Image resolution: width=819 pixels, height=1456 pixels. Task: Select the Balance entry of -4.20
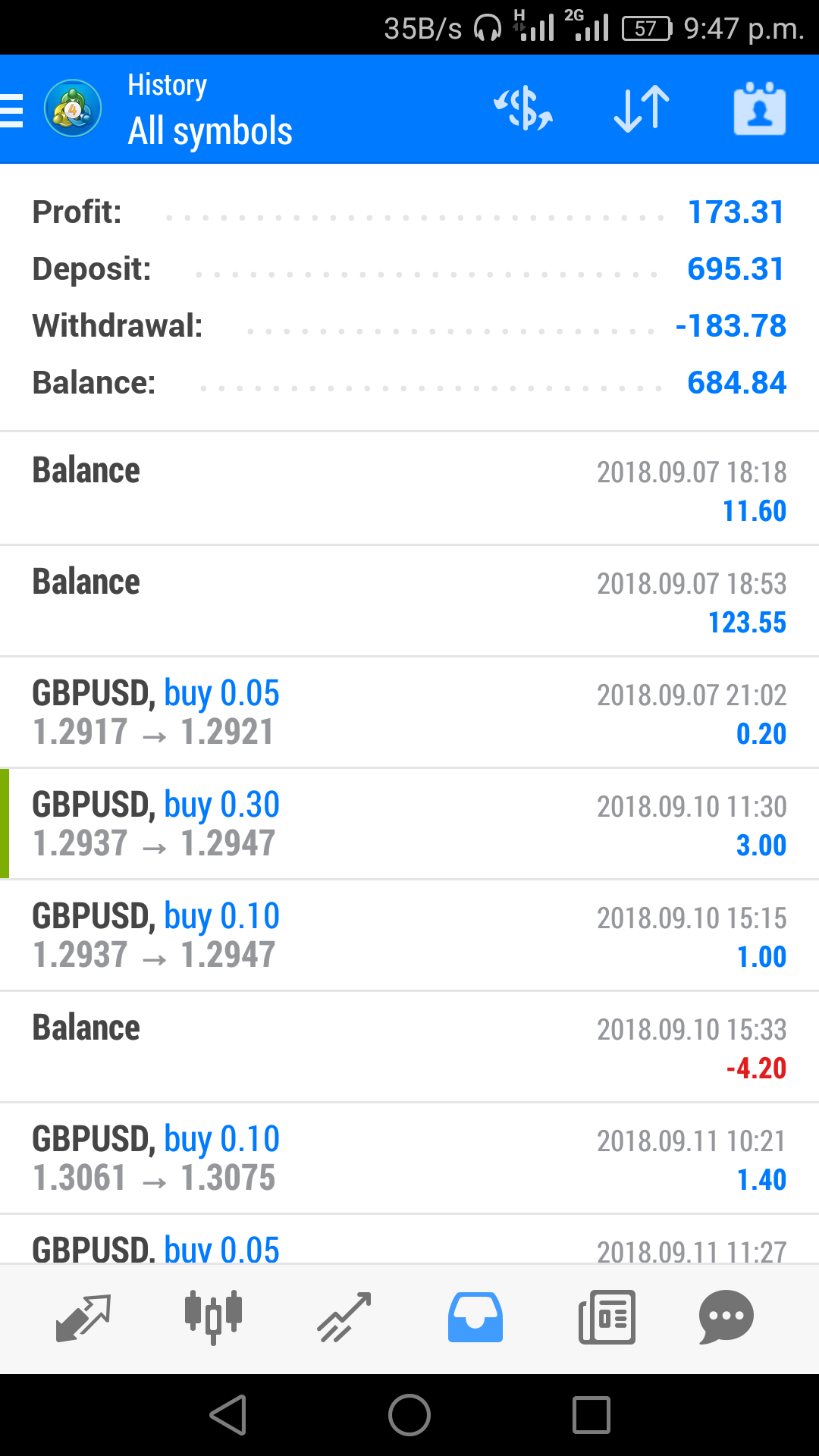pyautogui.click(x=409, y=1047)
